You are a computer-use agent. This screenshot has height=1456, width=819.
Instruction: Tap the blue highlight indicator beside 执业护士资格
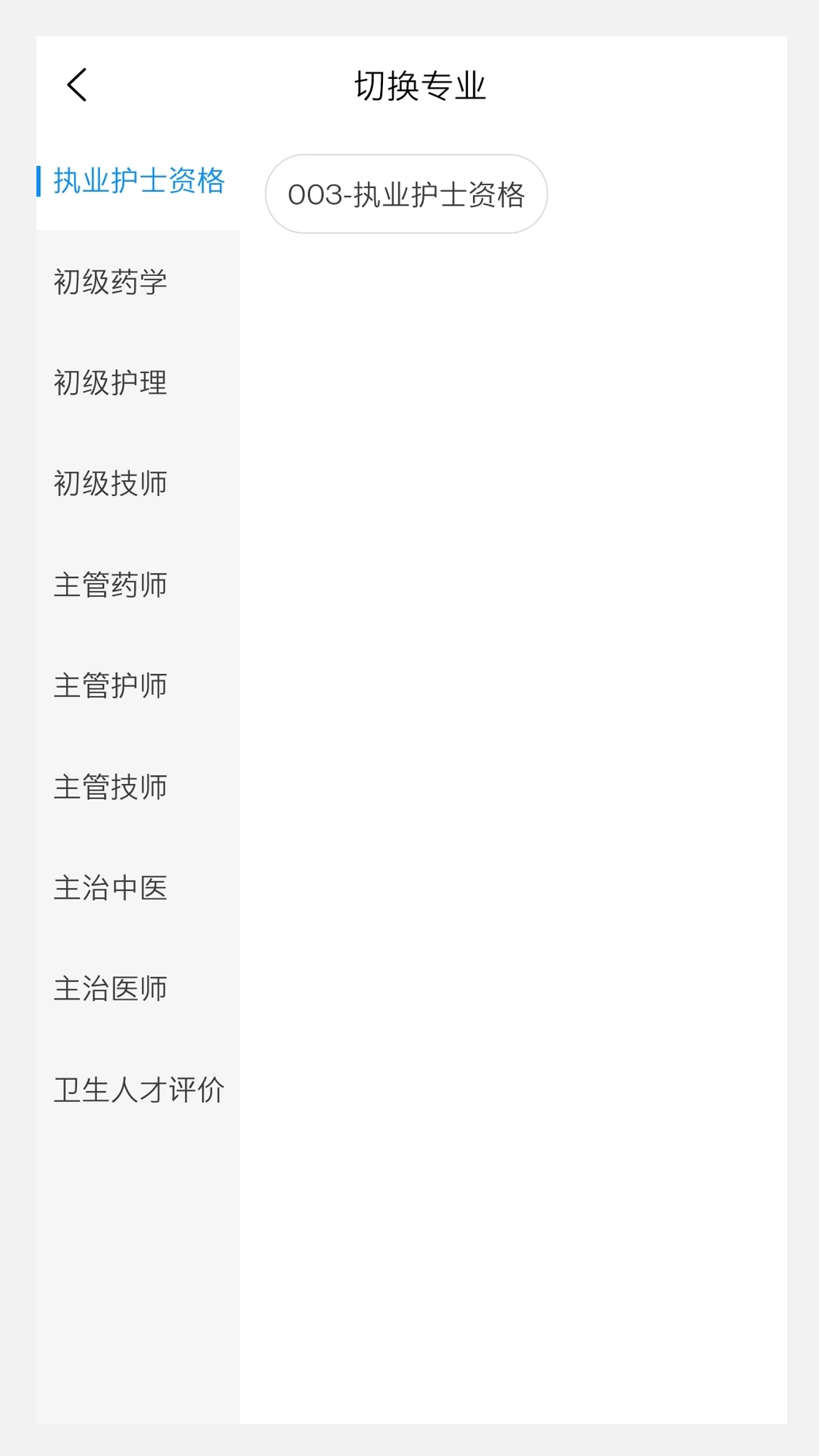coord(39,182)
